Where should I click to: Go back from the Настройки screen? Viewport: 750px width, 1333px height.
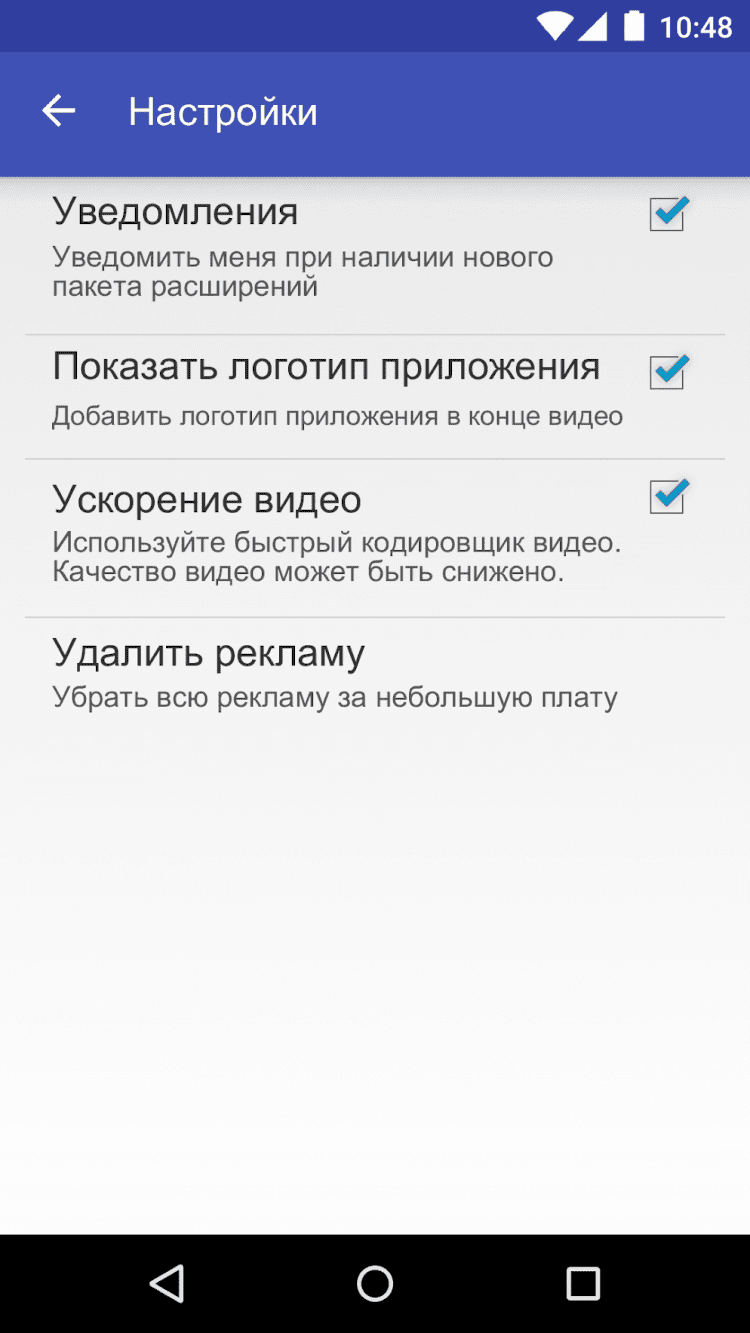(x=58, y=111)
